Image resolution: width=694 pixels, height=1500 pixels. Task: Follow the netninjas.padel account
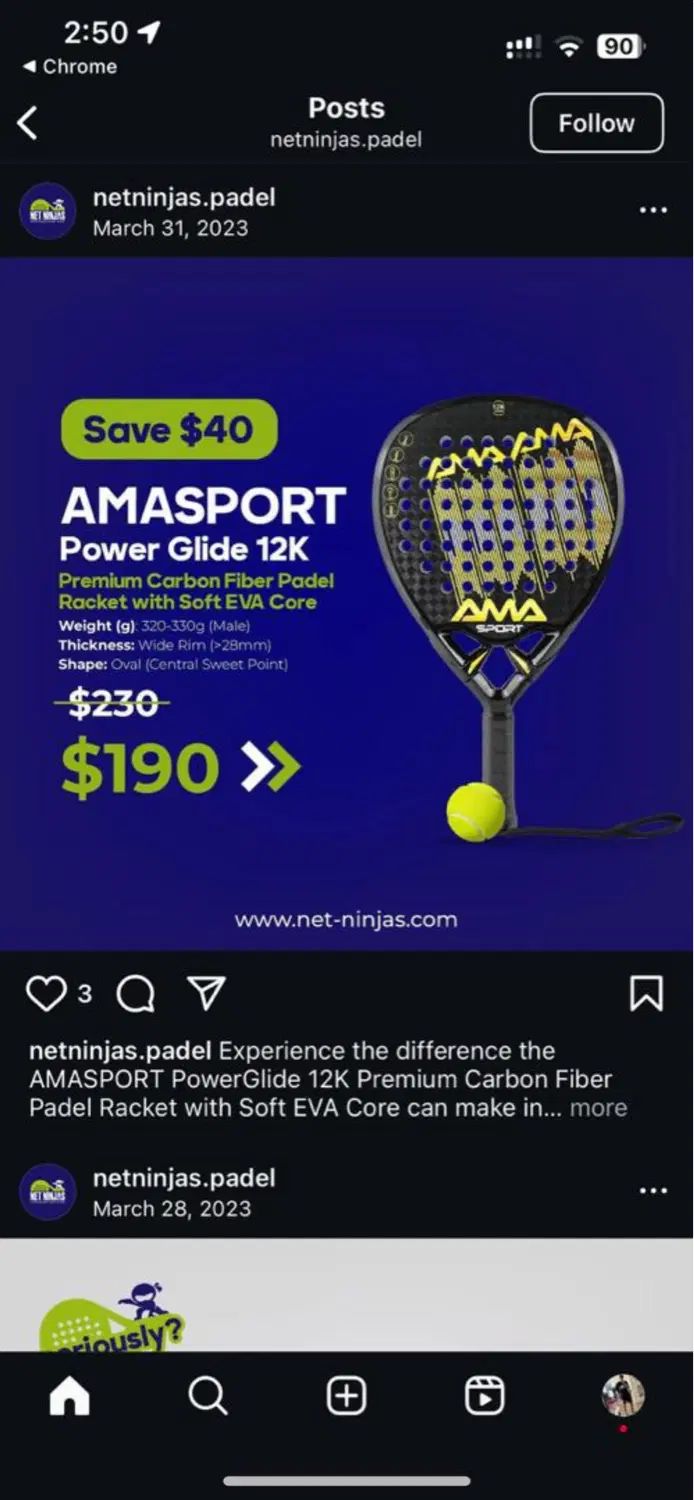point(596,123)
